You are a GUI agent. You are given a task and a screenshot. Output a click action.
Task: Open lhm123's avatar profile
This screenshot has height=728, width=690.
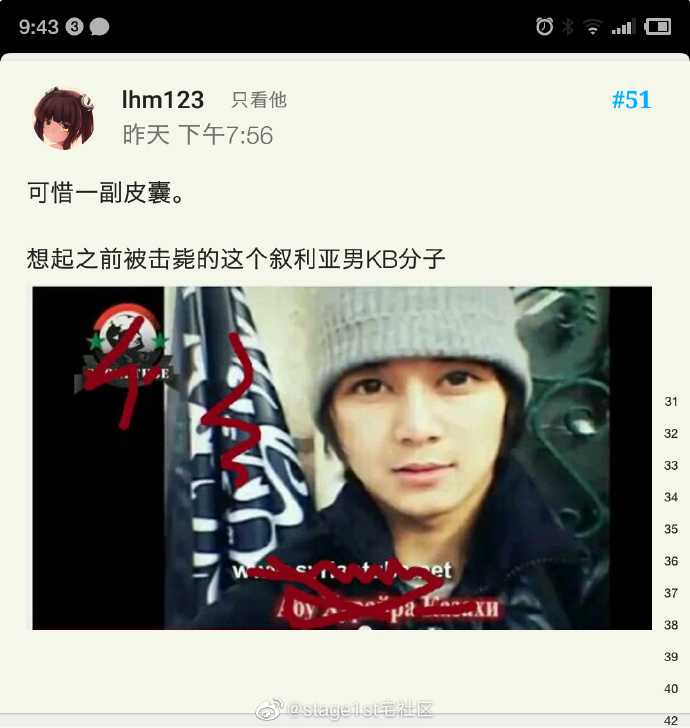pyautogui.click(x=65, y=117)
